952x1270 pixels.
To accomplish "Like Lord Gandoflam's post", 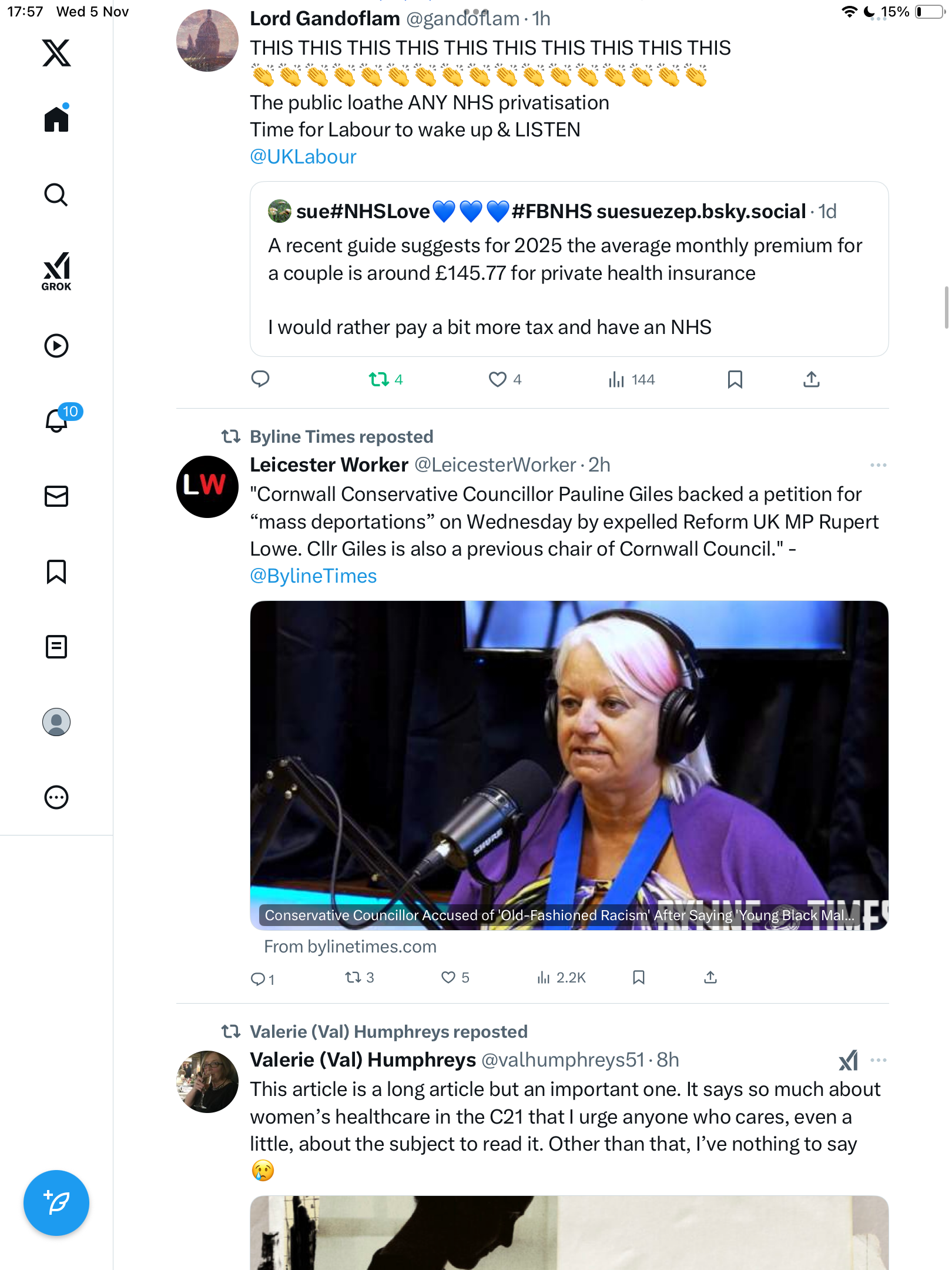I will (498, 380).
